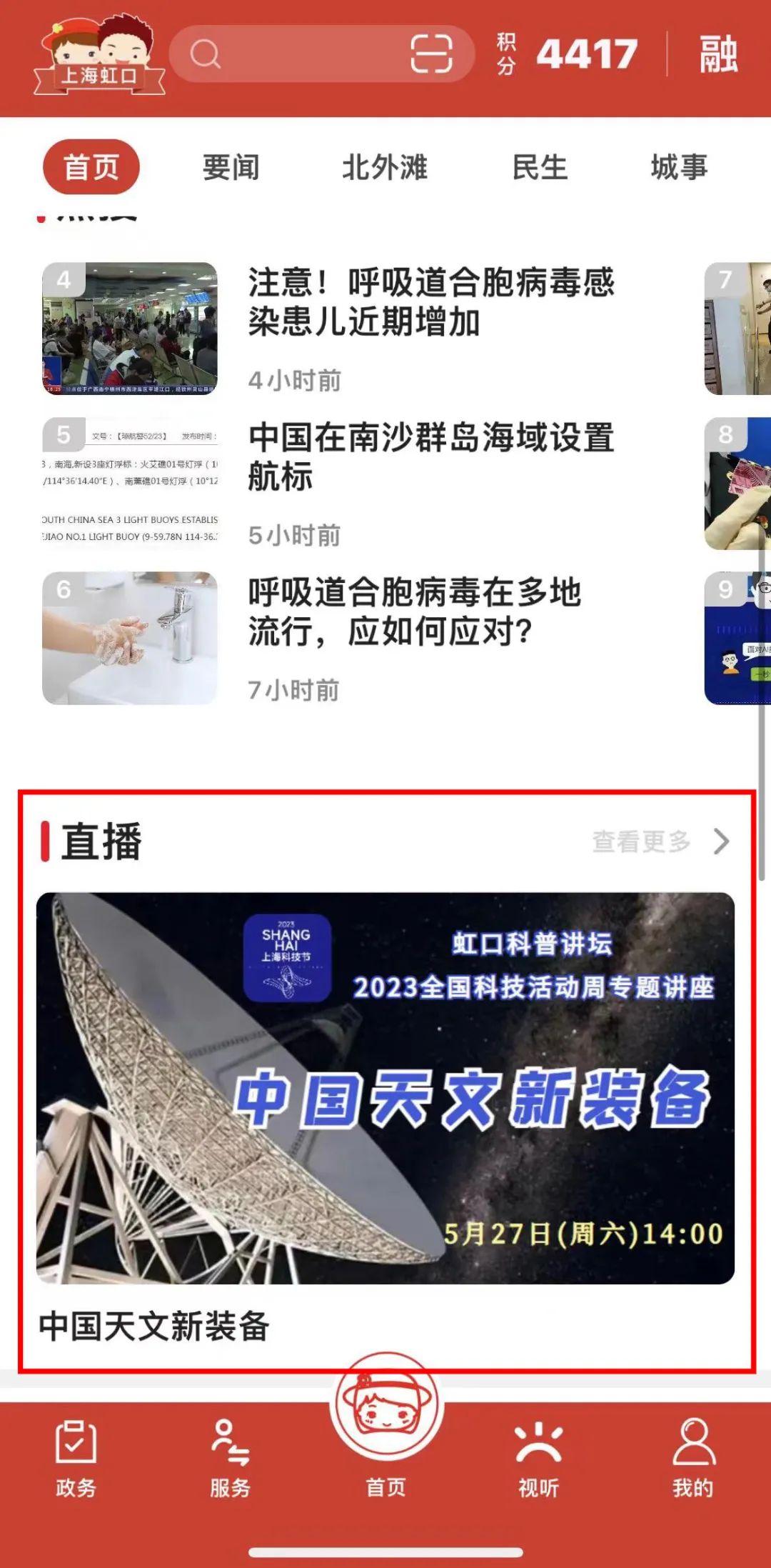771x1568 pixels.
Task: Open the 中国天文新装备 live stream banner
Action: (x=385, y=1087)
